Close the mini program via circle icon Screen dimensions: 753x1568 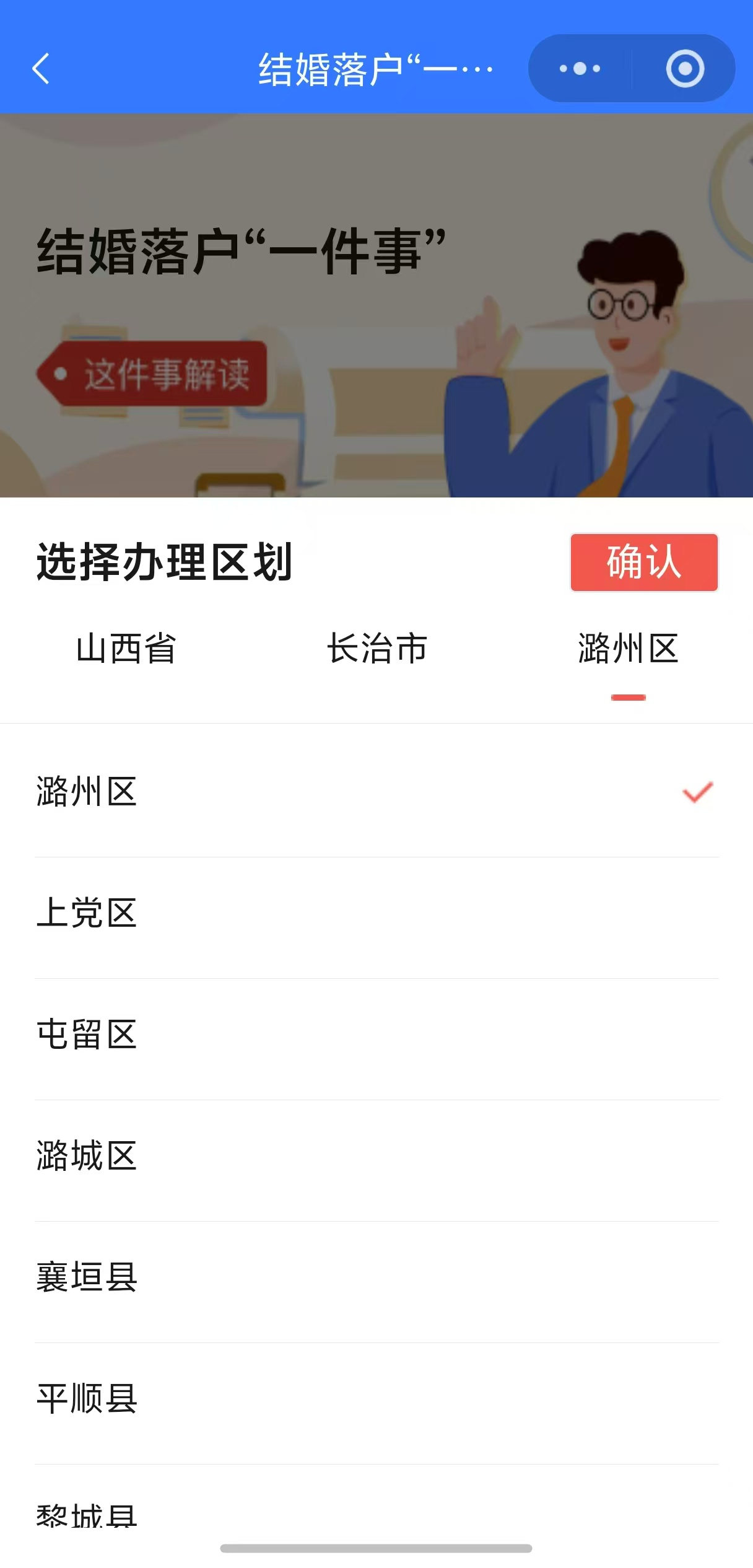[x=684, y=68]
